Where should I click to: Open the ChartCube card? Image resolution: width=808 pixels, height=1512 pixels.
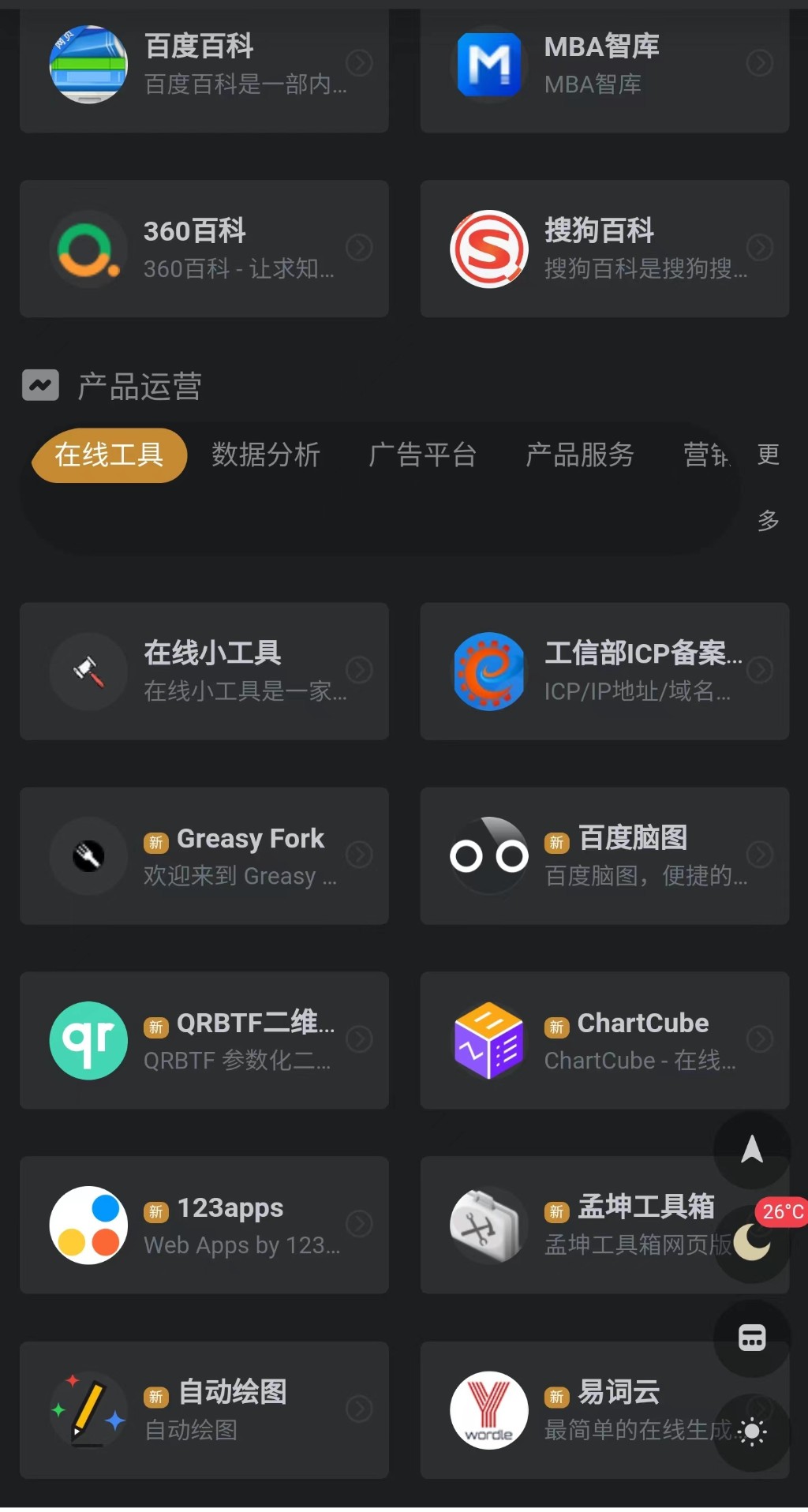[604, 1040]
